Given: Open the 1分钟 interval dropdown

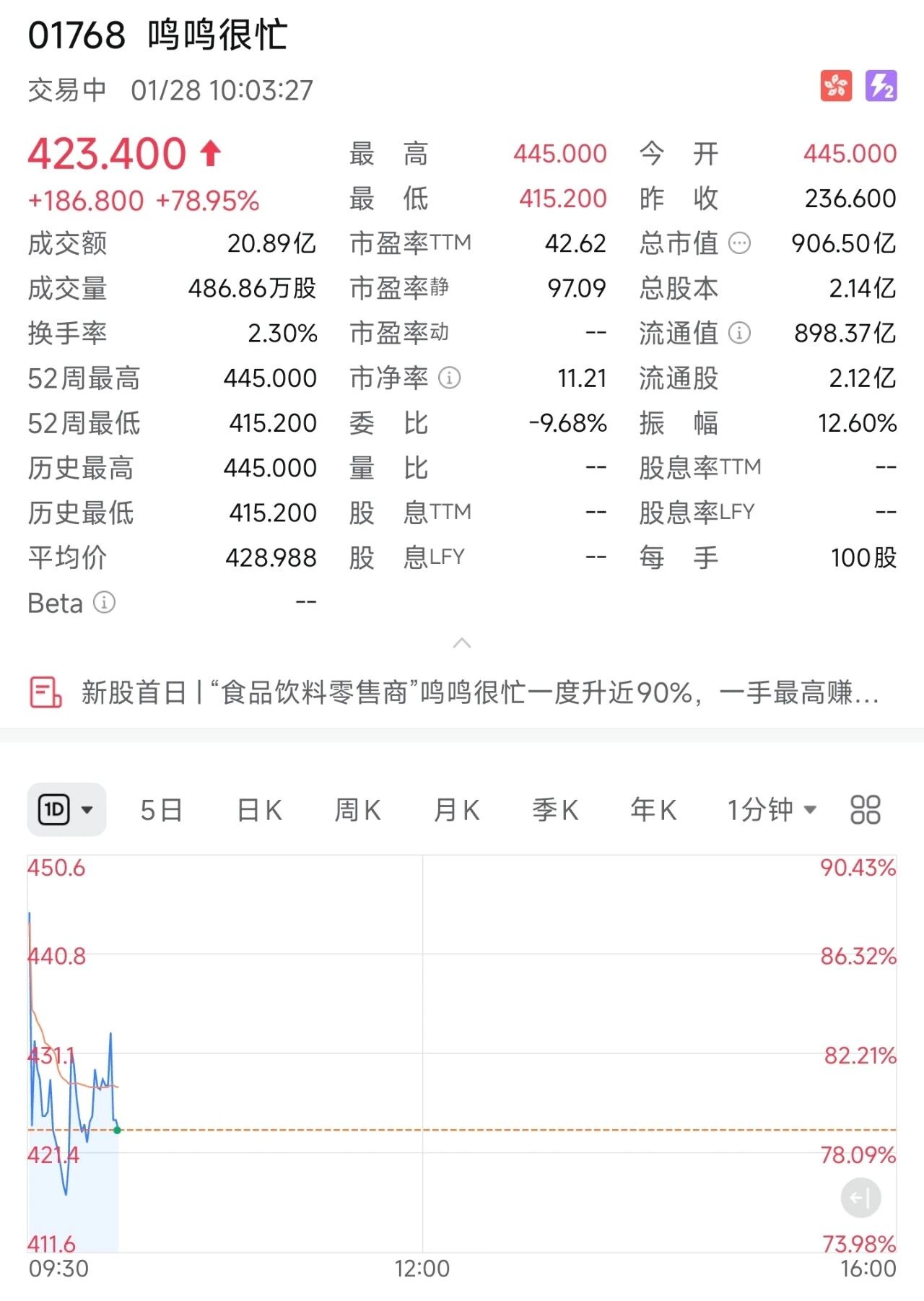Looking at the screenshot, I should [771, 810].
